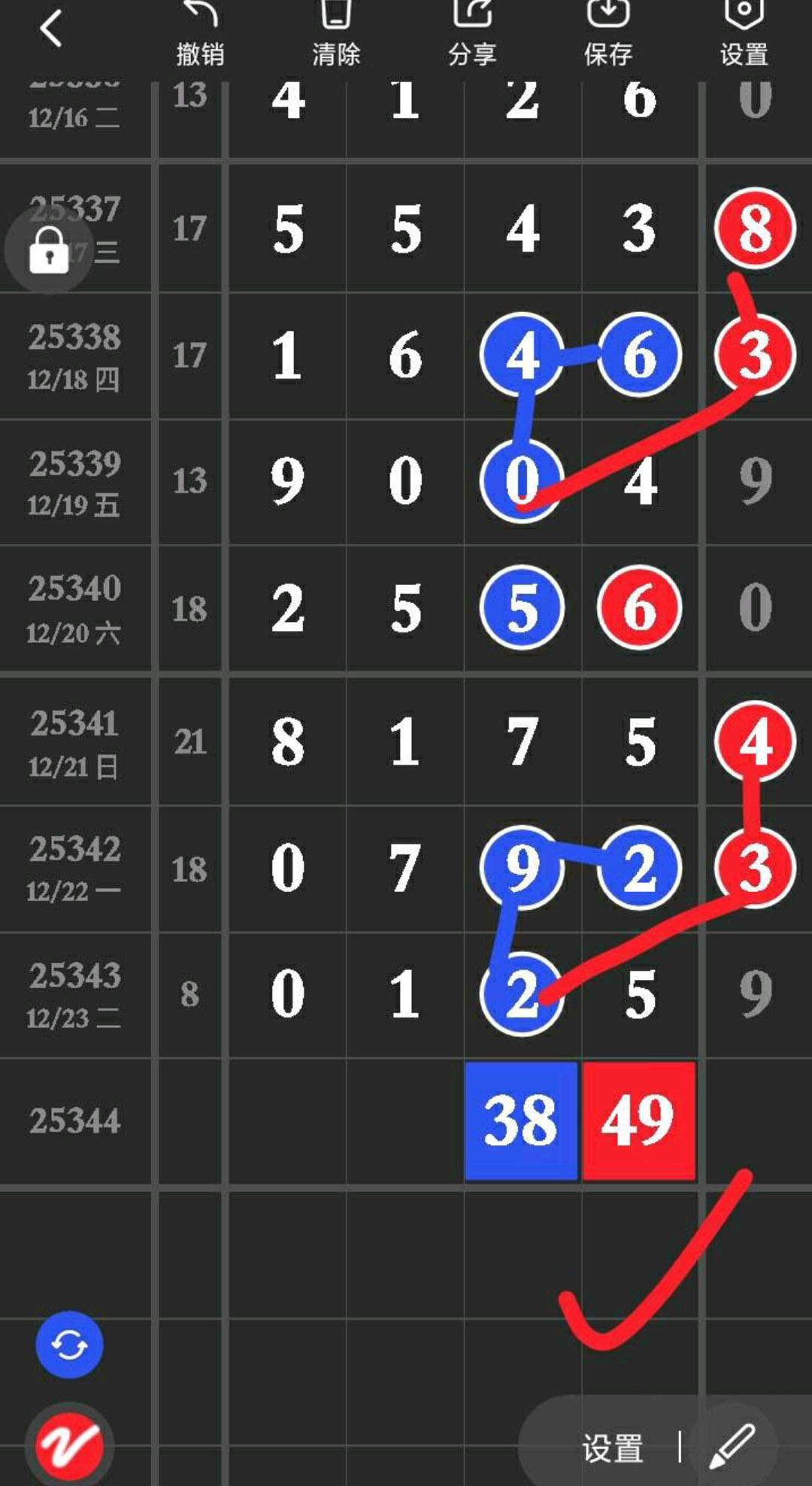812x1486 pixels.
Task: Share the chart (分享)
Action: pyautogui.click(x=472, y=34)
